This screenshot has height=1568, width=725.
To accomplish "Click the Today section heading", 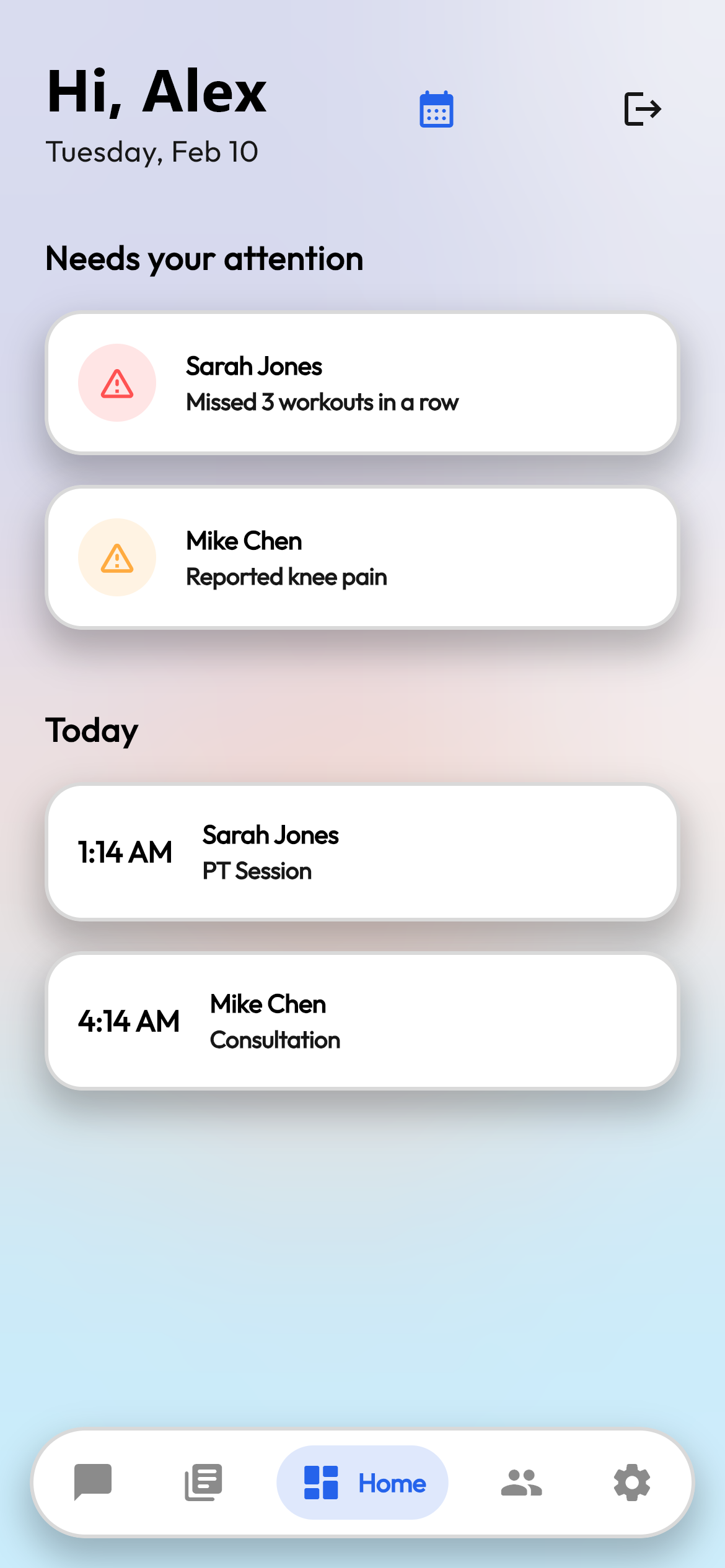I will click(x=92, y=730).
